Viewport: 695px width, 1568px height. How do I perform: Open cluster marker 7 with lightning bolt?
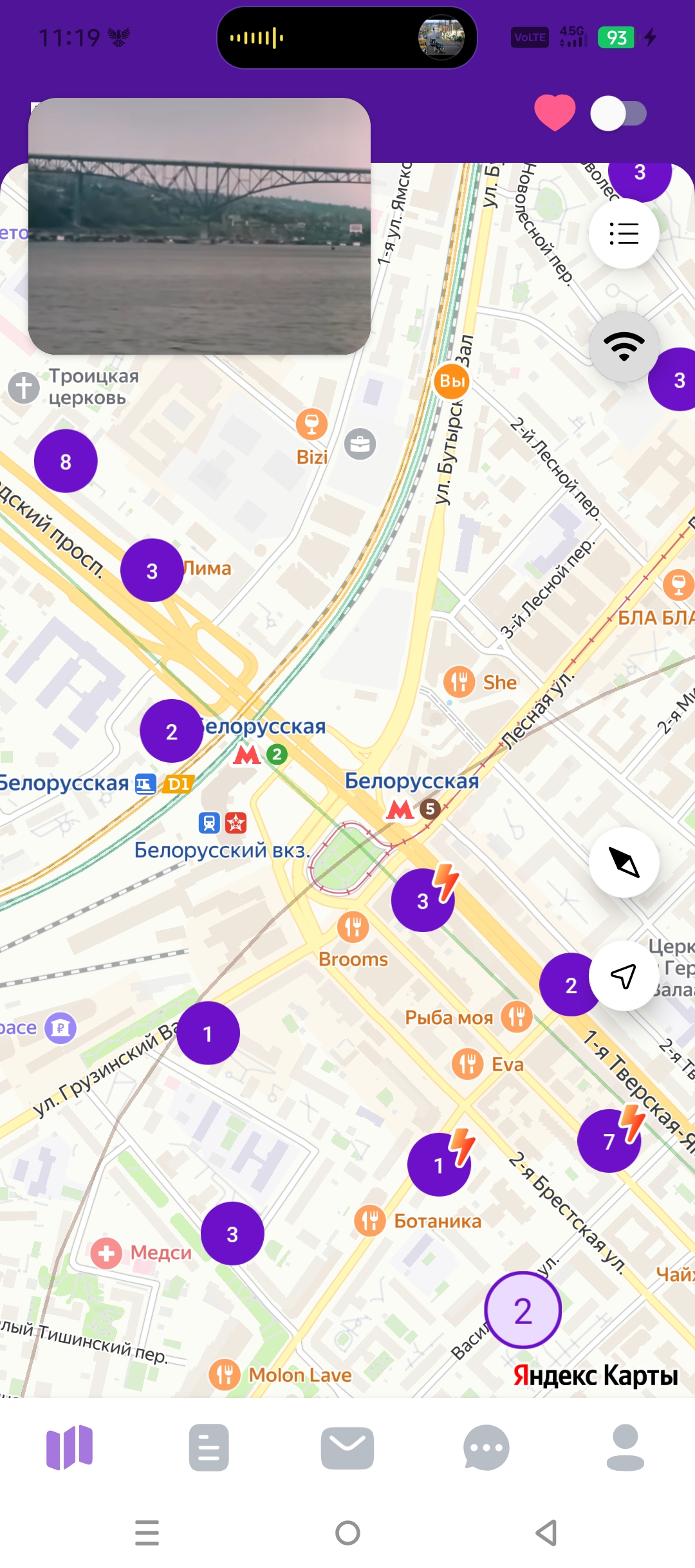[610, 1139]
